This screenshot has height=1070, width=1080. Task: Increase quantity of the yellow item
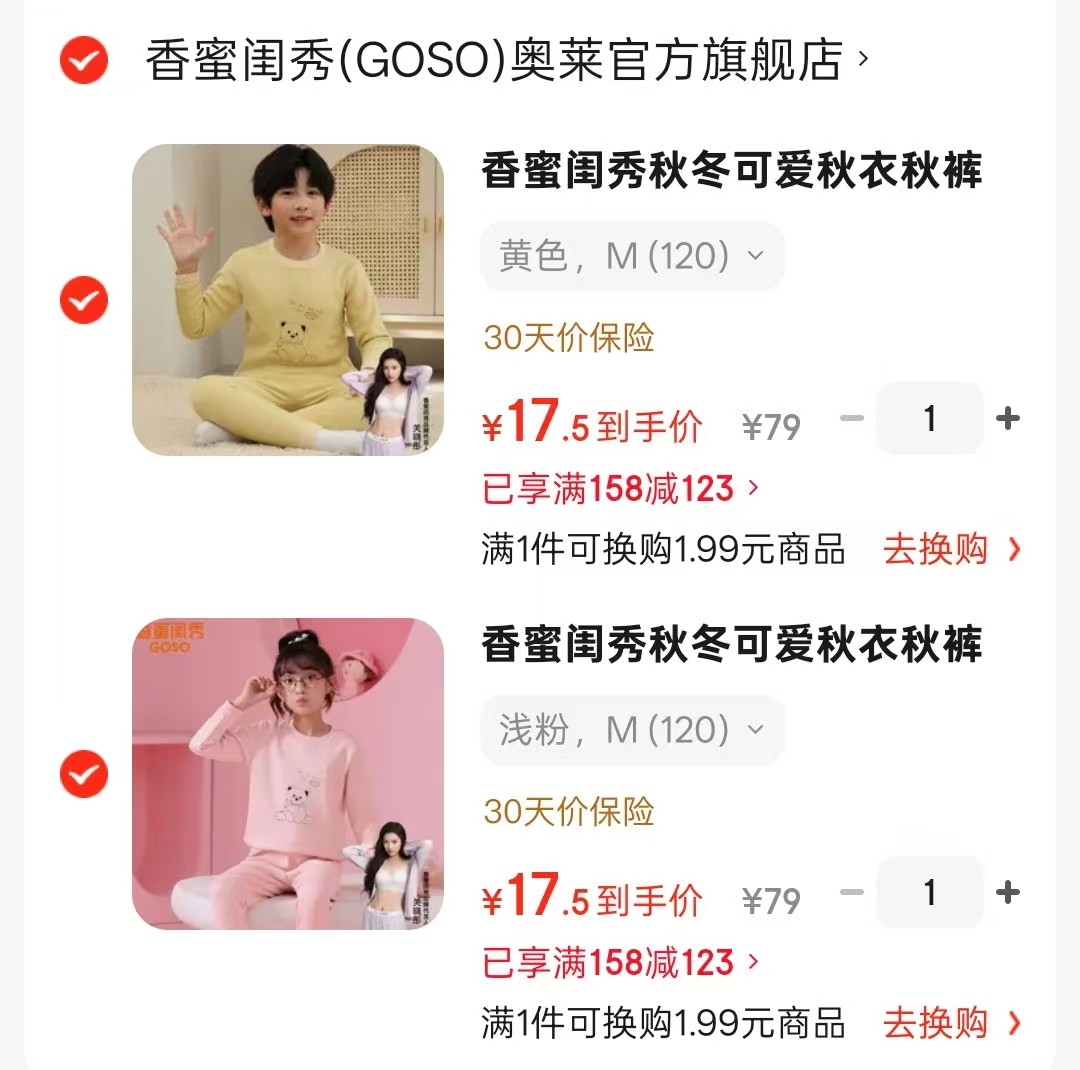tap(1008, 419)
